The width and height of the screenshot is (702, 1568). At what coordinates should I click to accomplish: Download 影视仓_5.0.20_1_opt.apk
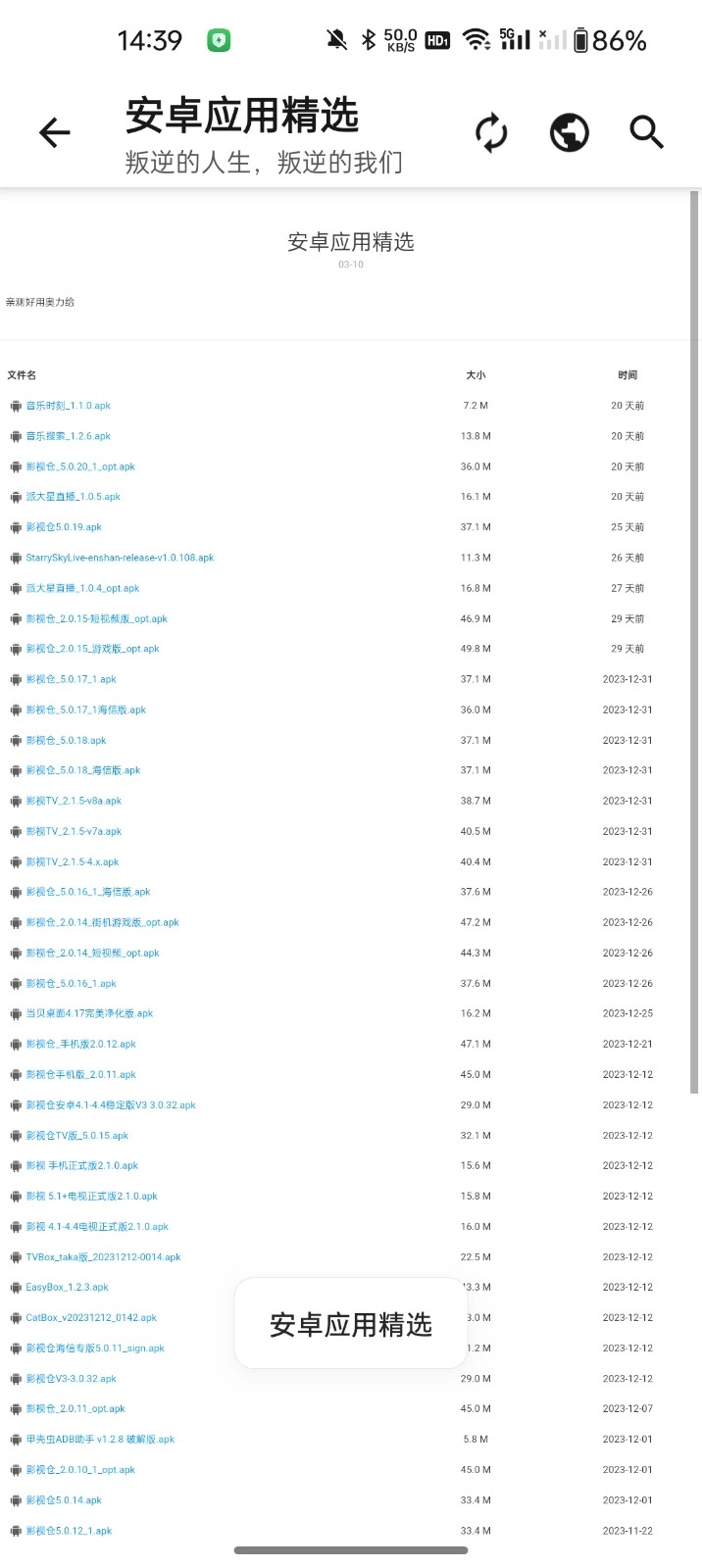pyautogui.click(x=80, y=466)
